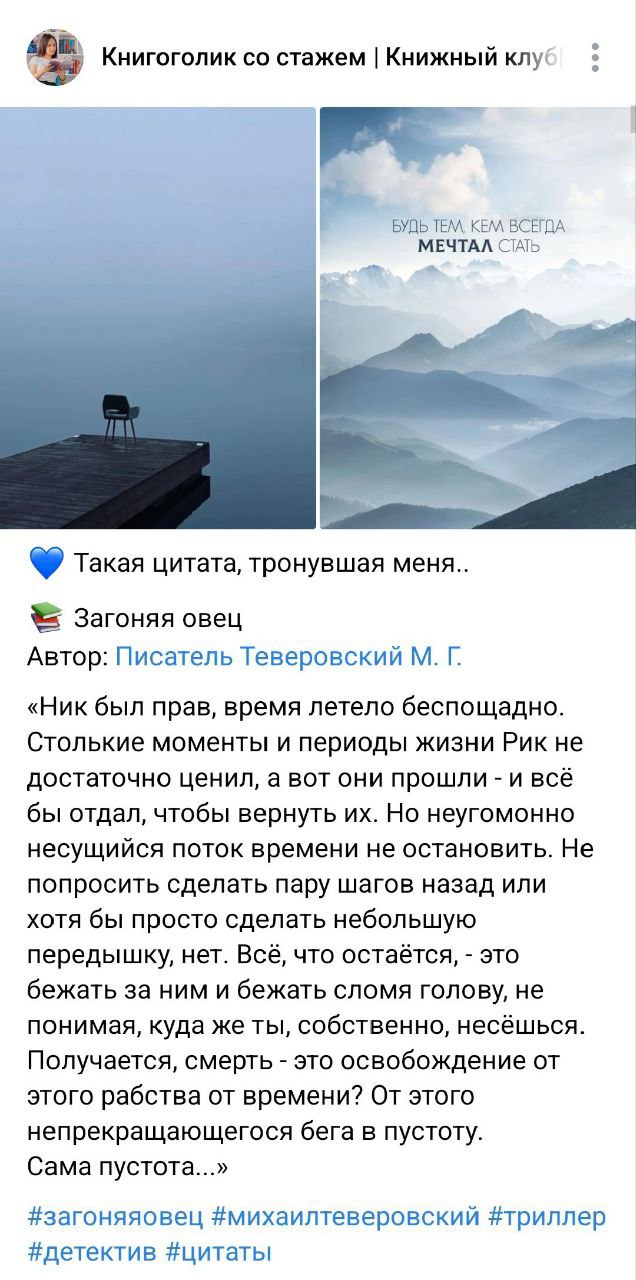View the pier with chair photo
Viewport: 636px width, 1280px height.
pos(158,317)
